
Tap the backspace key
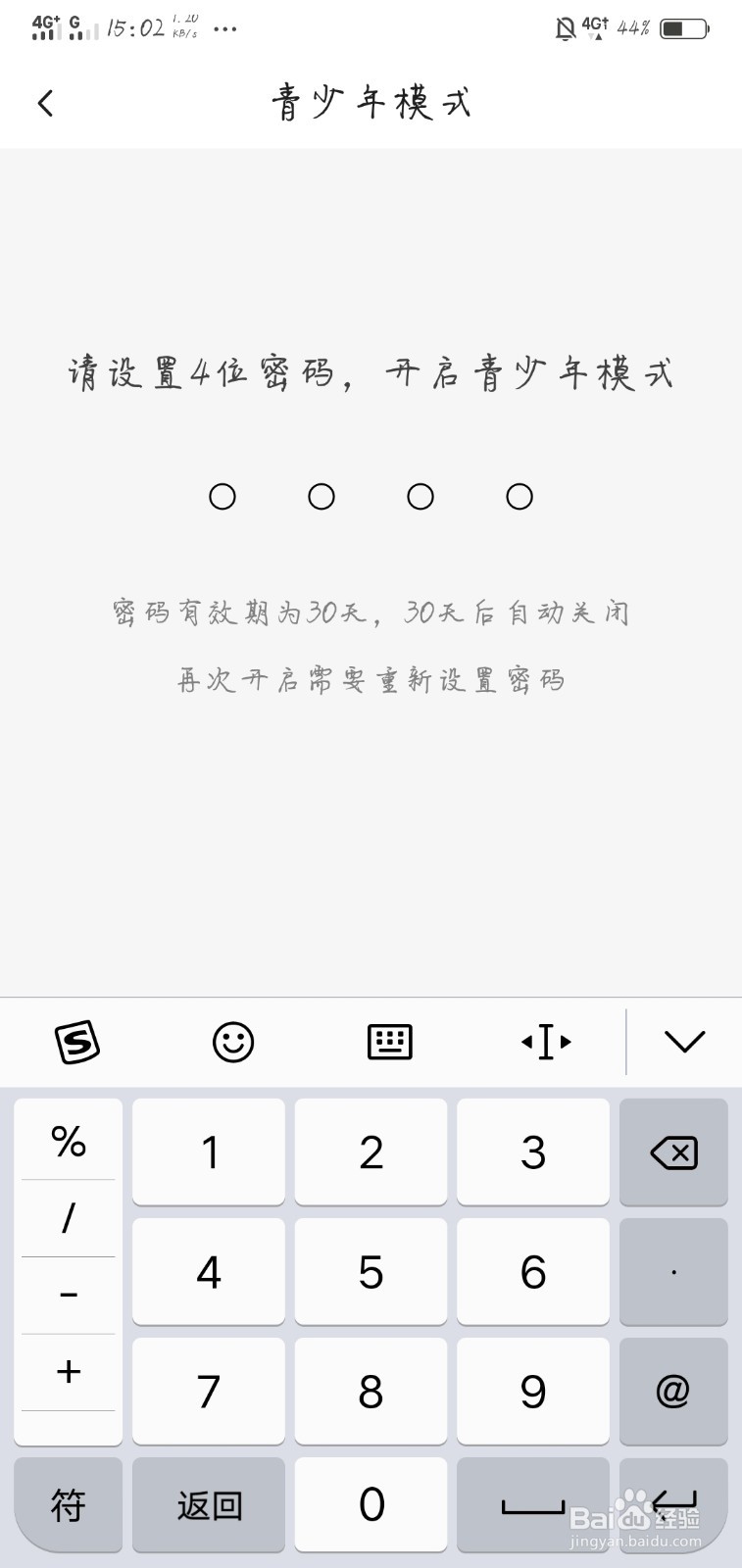coord(673,1152)
